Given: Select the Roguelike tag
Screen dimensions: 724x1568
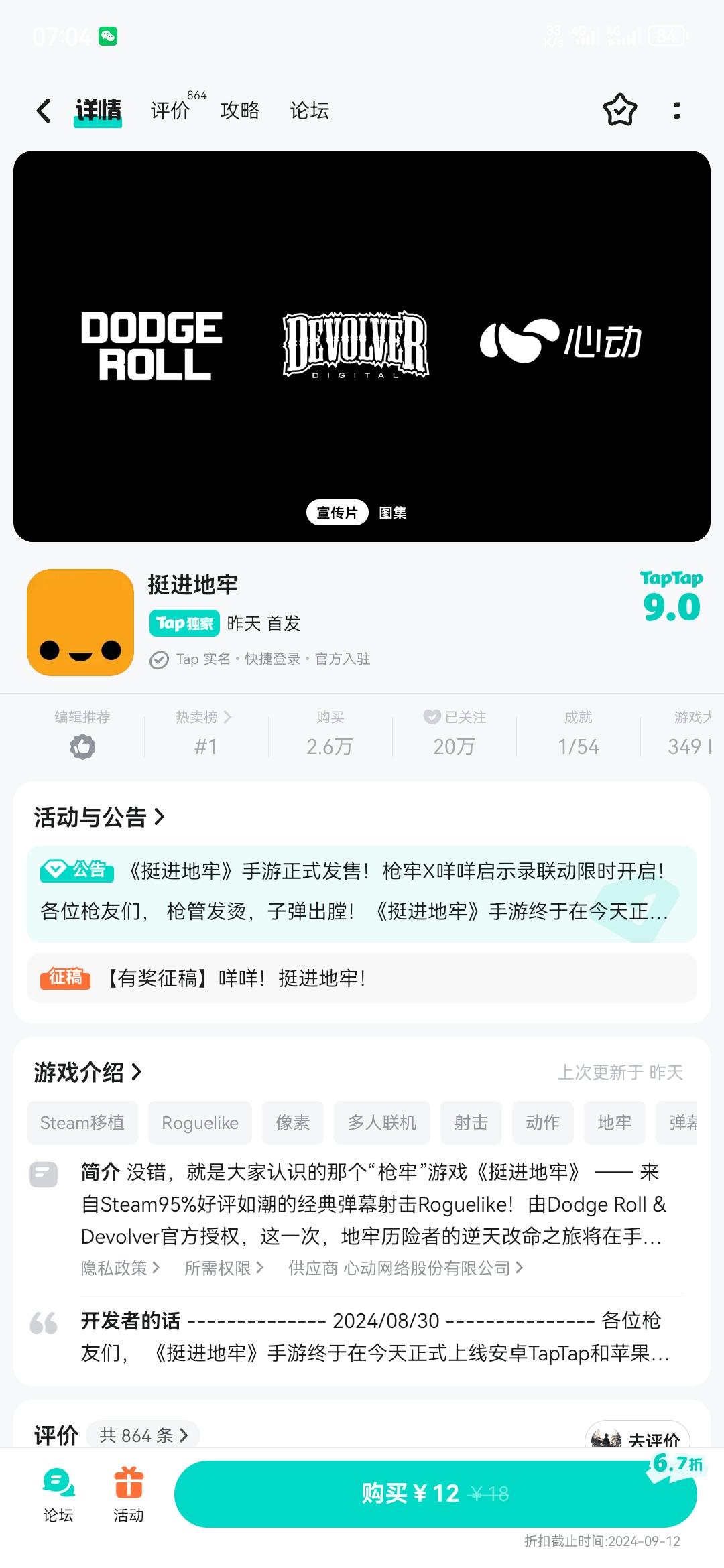Looking at the screenshot, I should click(199, 1122).
